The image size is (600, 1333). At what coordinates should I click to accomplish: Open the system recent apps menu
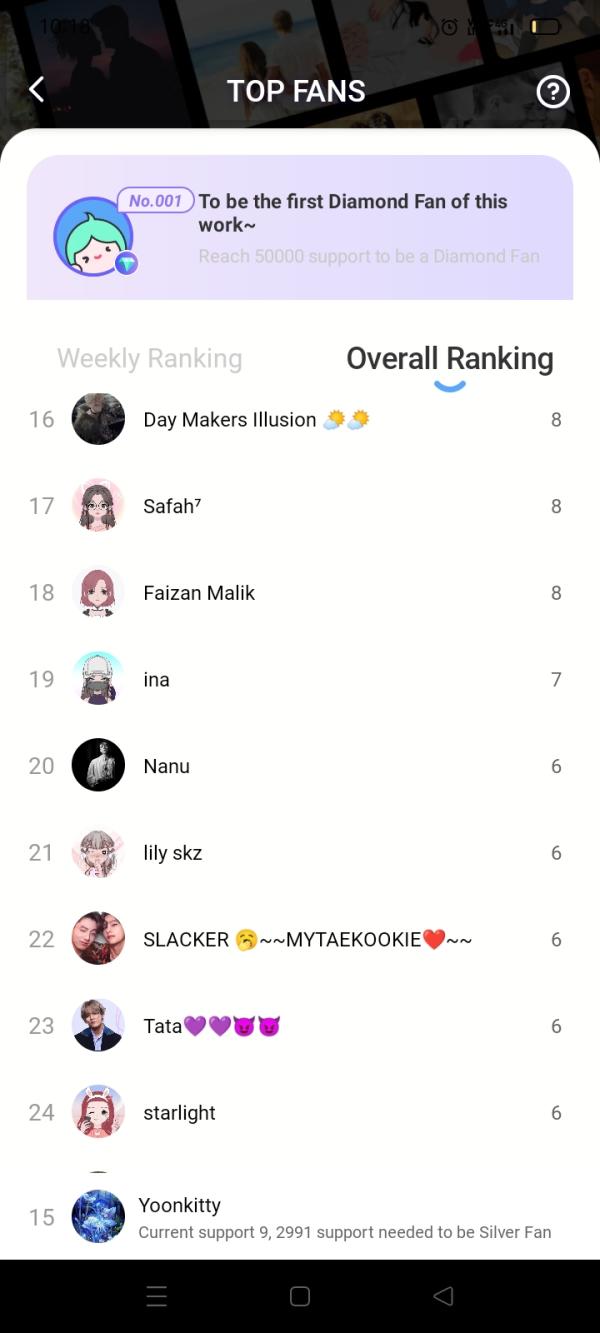157,1296
